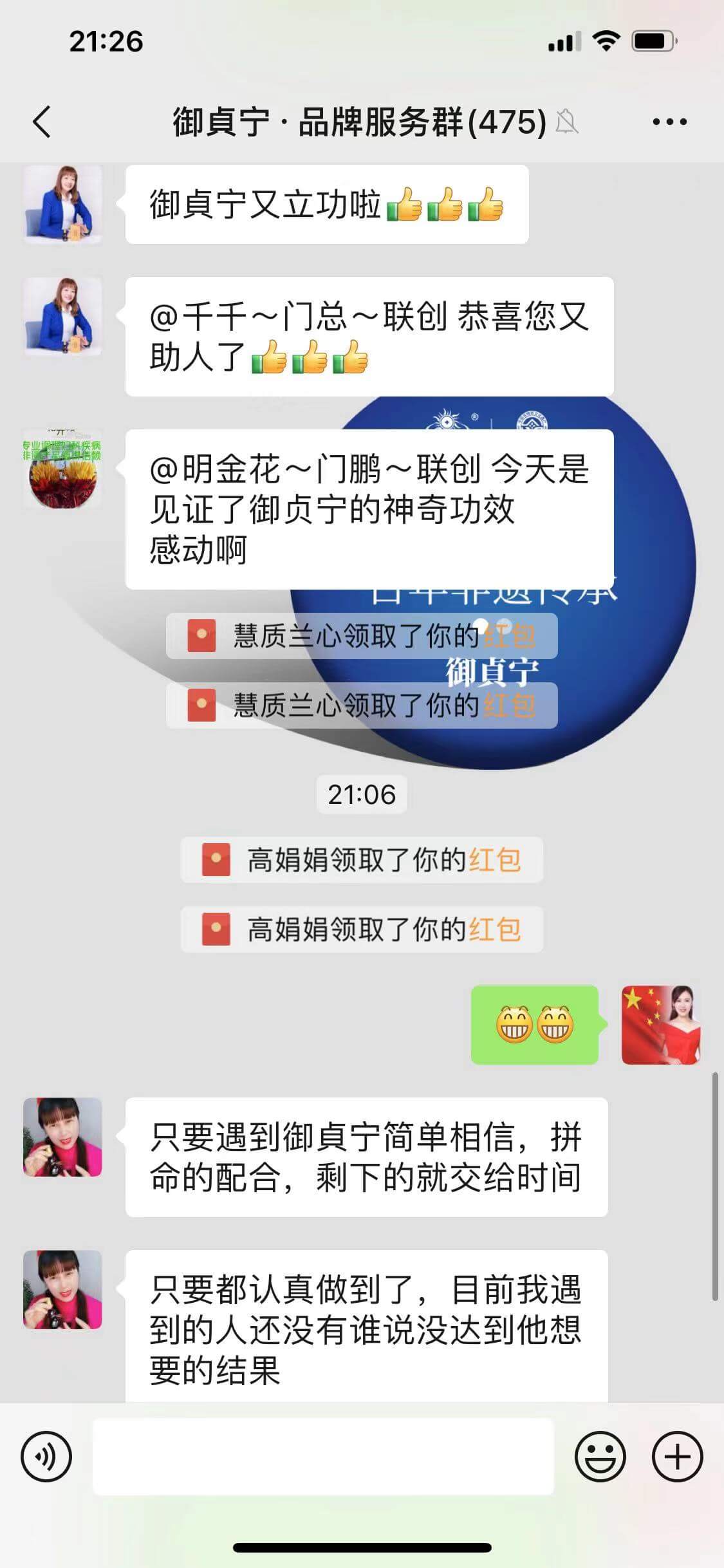This screenshot has width=724, height=1568.
Task: Open avatar next to 只要遇到御貞宁 message
Action: pyautogui.click(x=62, y=1137)
